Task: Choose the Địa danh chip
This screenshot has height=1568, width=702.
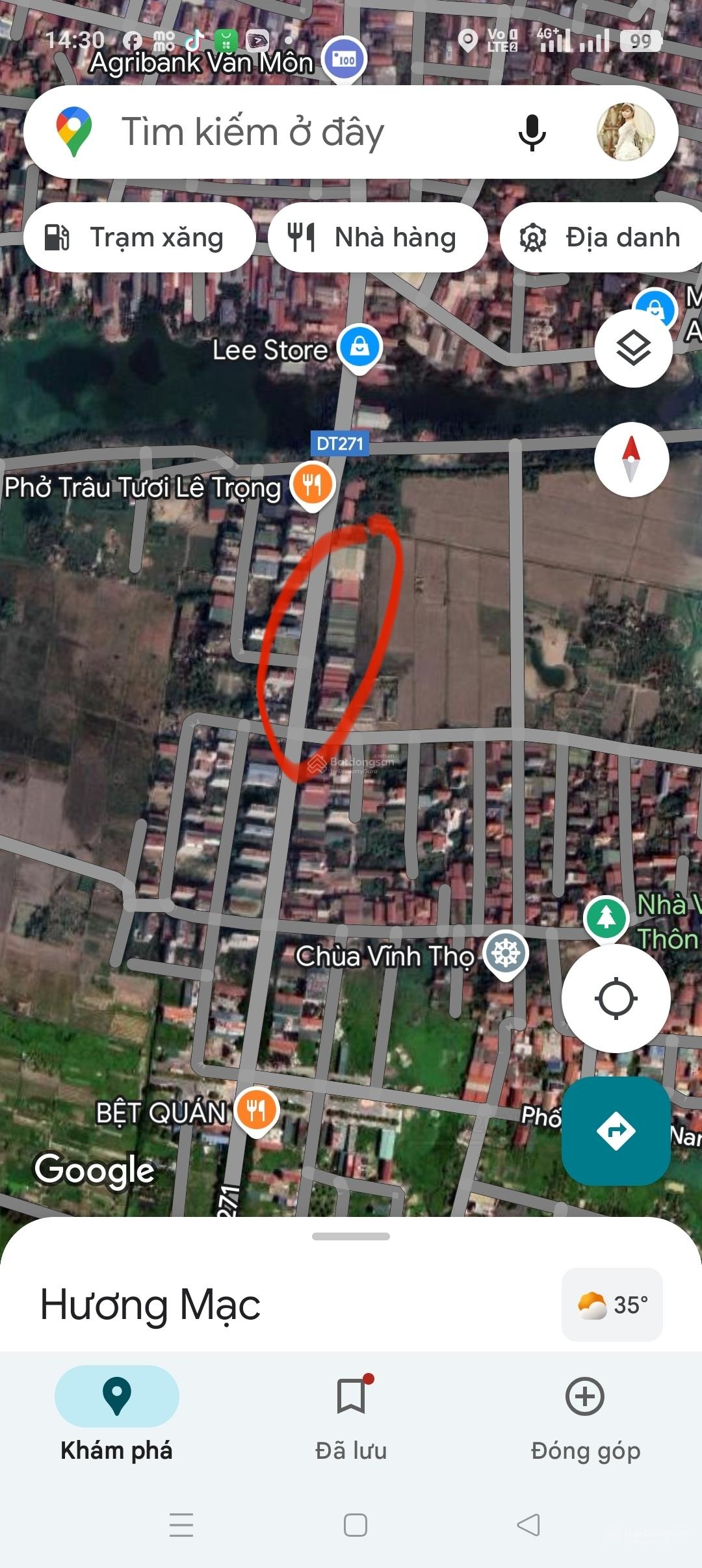Action: point(601,237)
